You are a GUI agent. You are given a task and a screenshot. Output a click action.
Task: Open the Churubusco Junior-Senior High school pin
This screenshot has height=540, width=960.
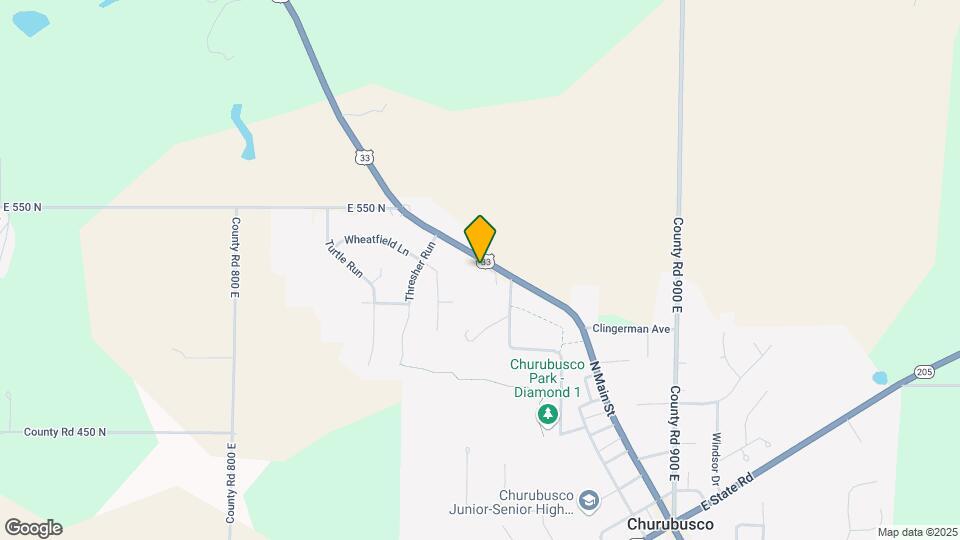(589, 500)
